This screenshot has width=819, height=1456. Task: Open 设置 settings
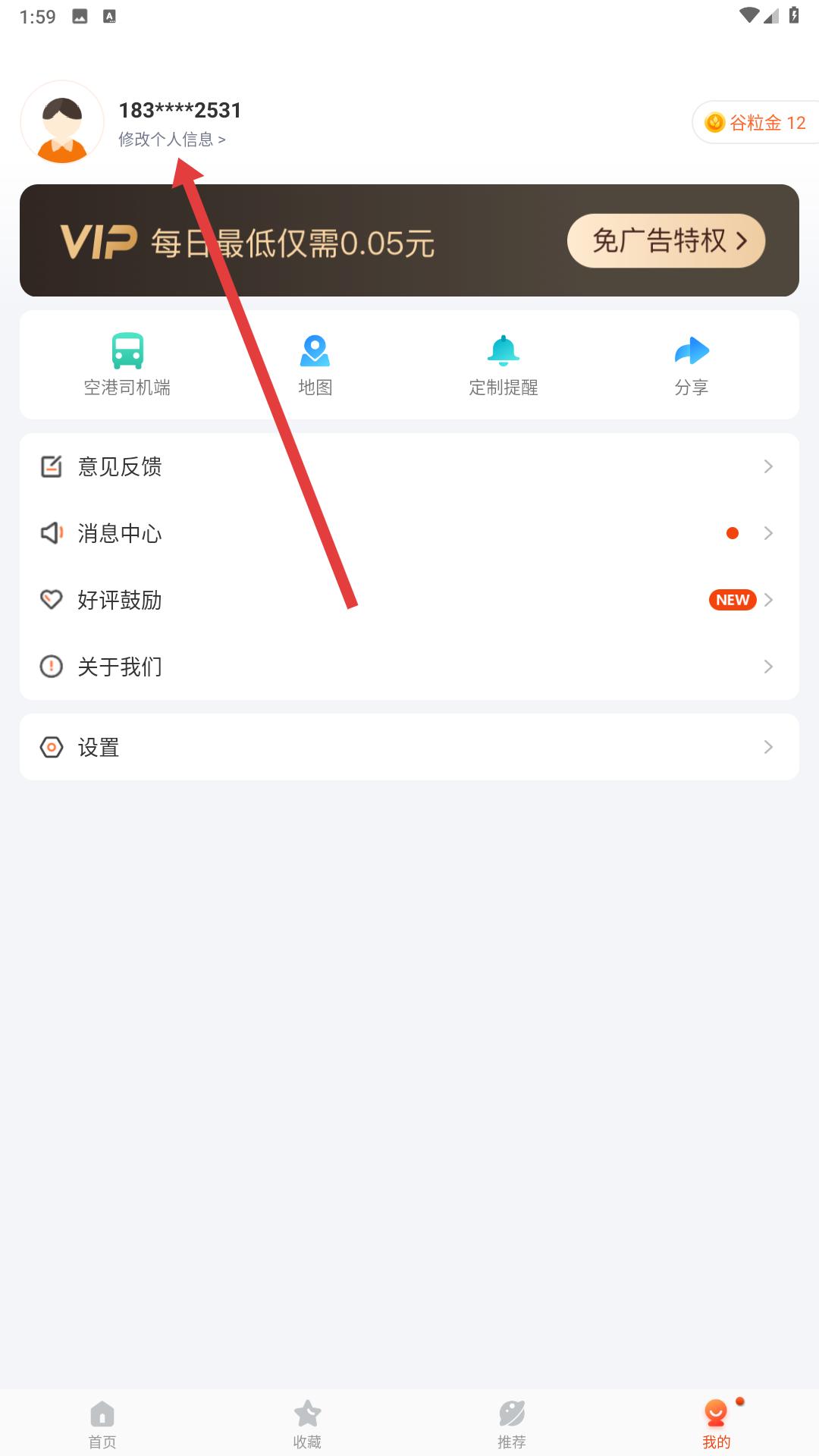tap(409, 747)
